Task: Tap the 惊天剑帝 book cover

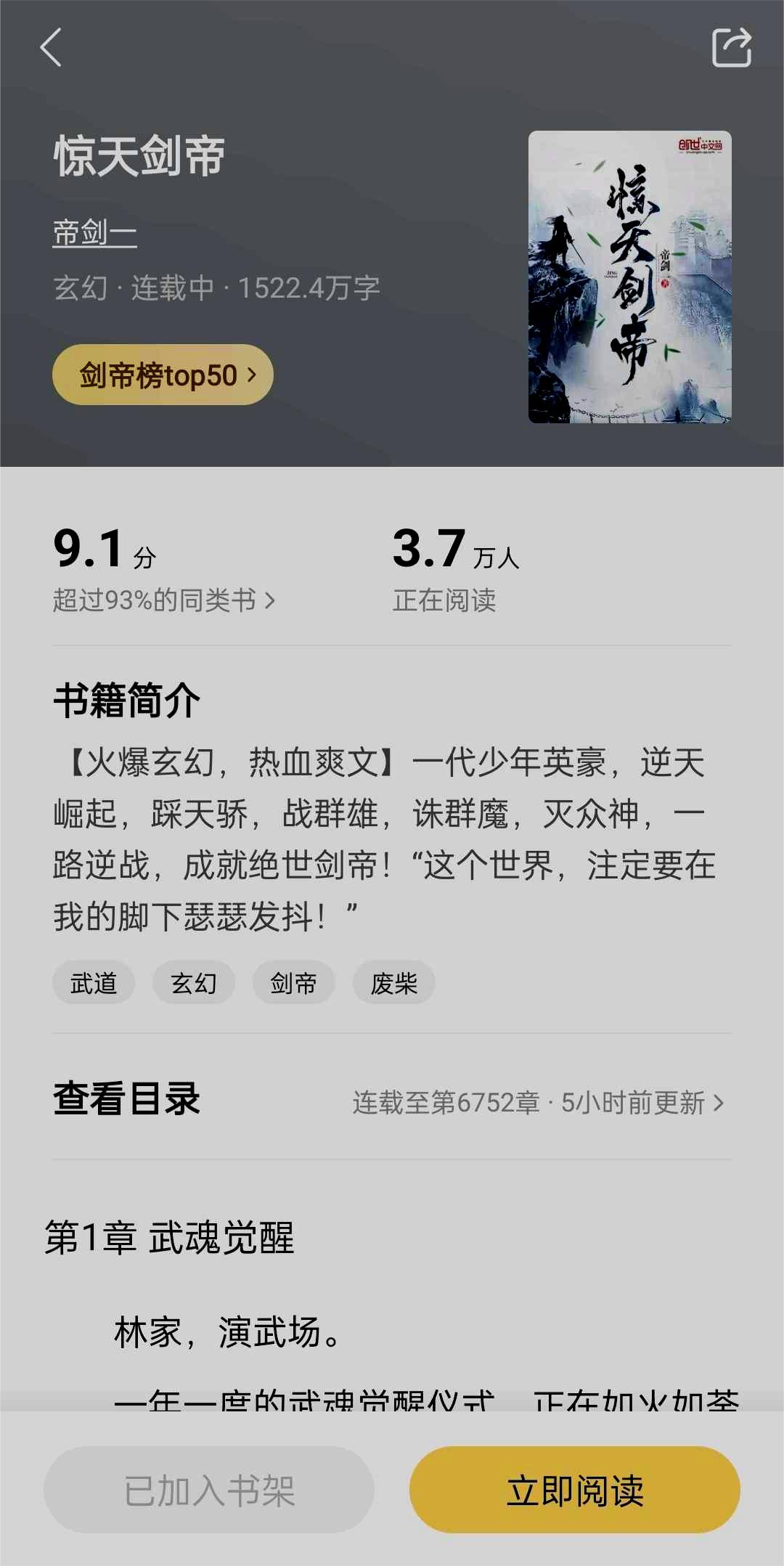Action: point(630,277)
